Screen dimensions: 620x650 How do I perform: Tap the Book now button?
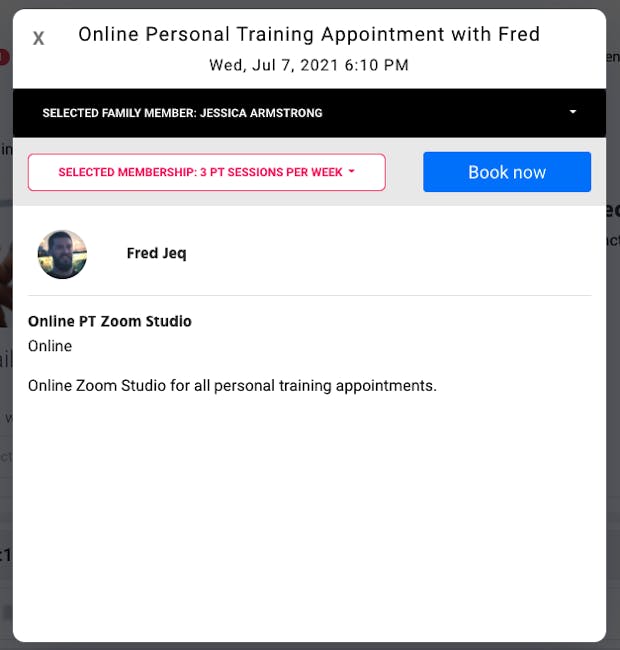point(507,172)
